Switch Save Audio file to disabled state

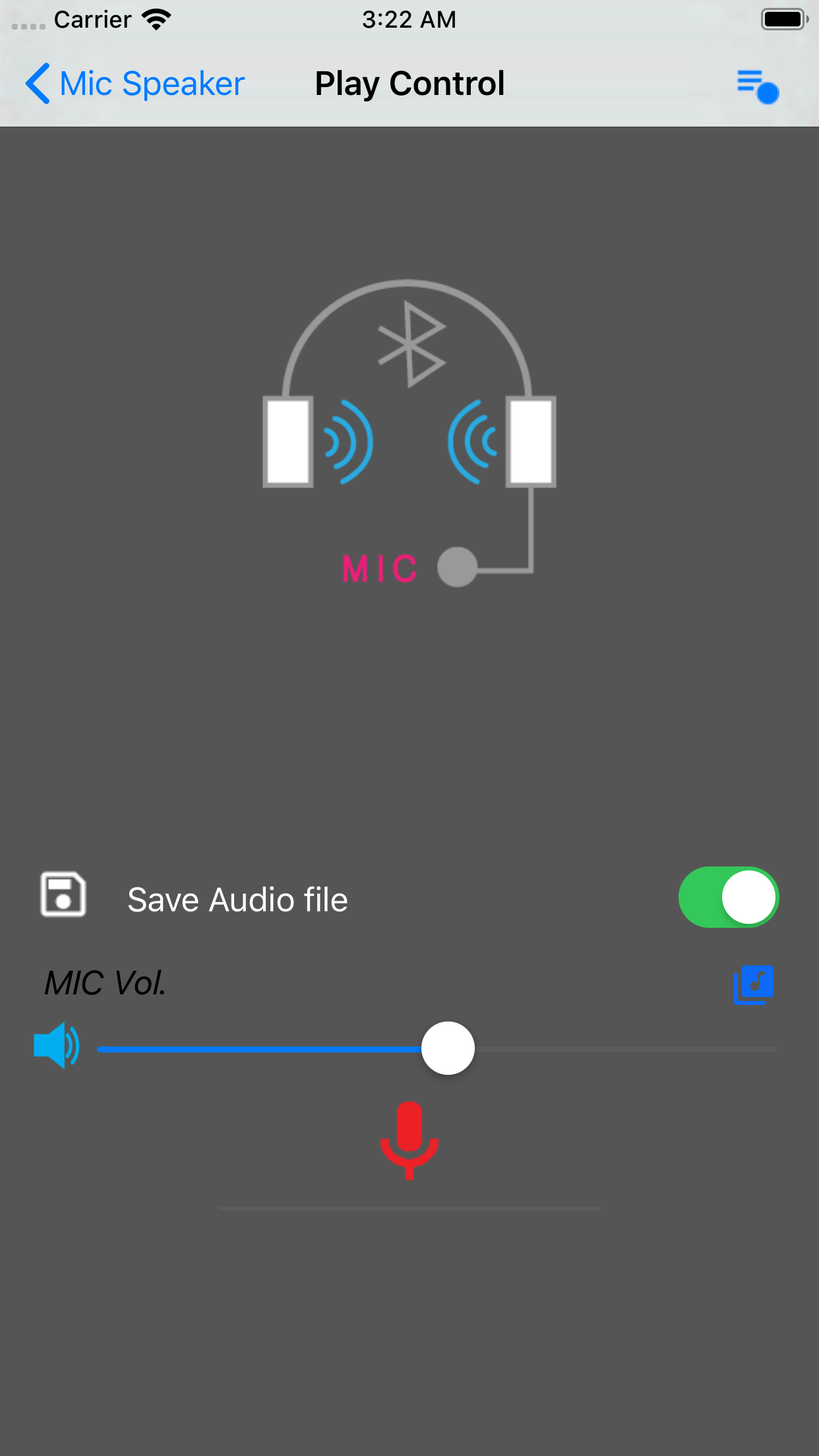727,897
